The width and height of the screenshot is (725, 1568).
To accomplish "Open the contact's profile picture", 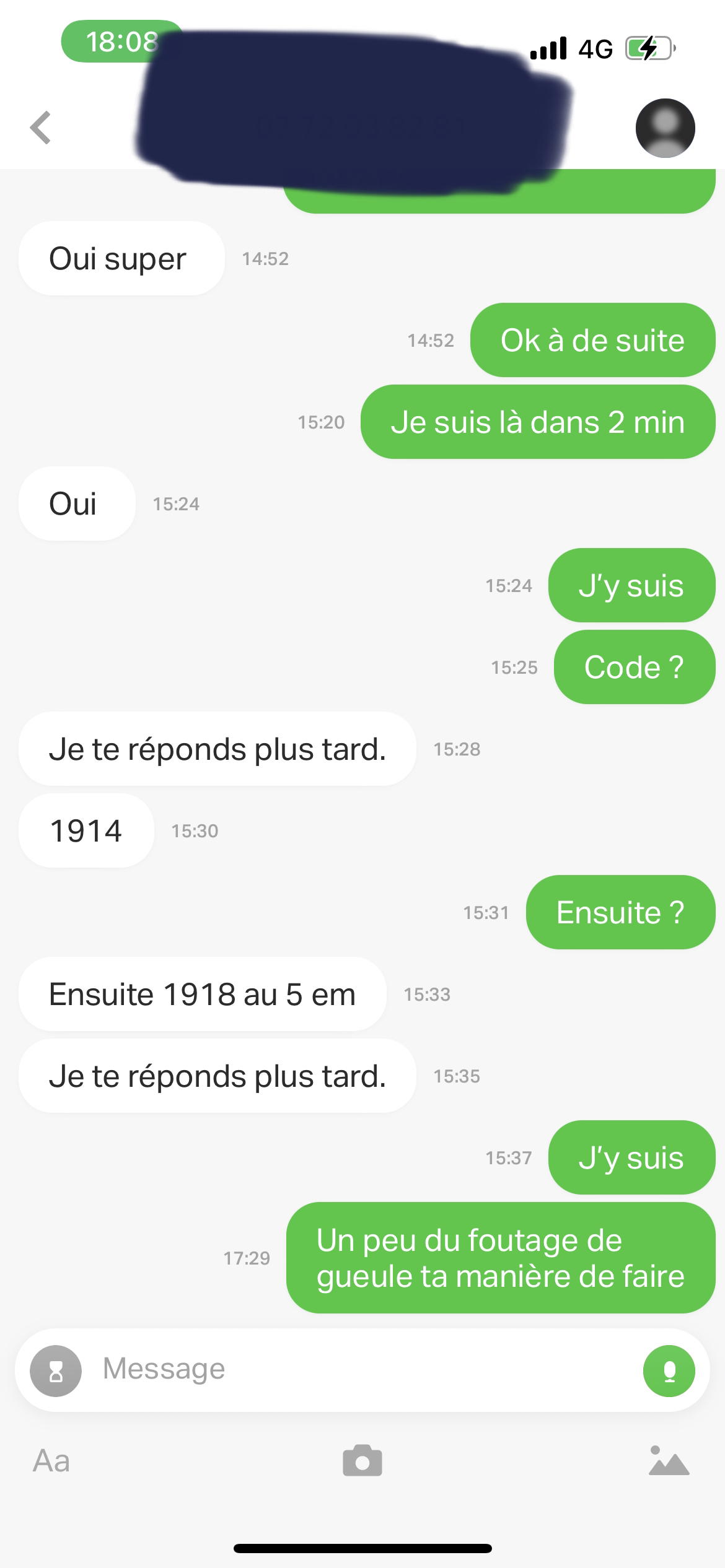I will coord(665,128).
